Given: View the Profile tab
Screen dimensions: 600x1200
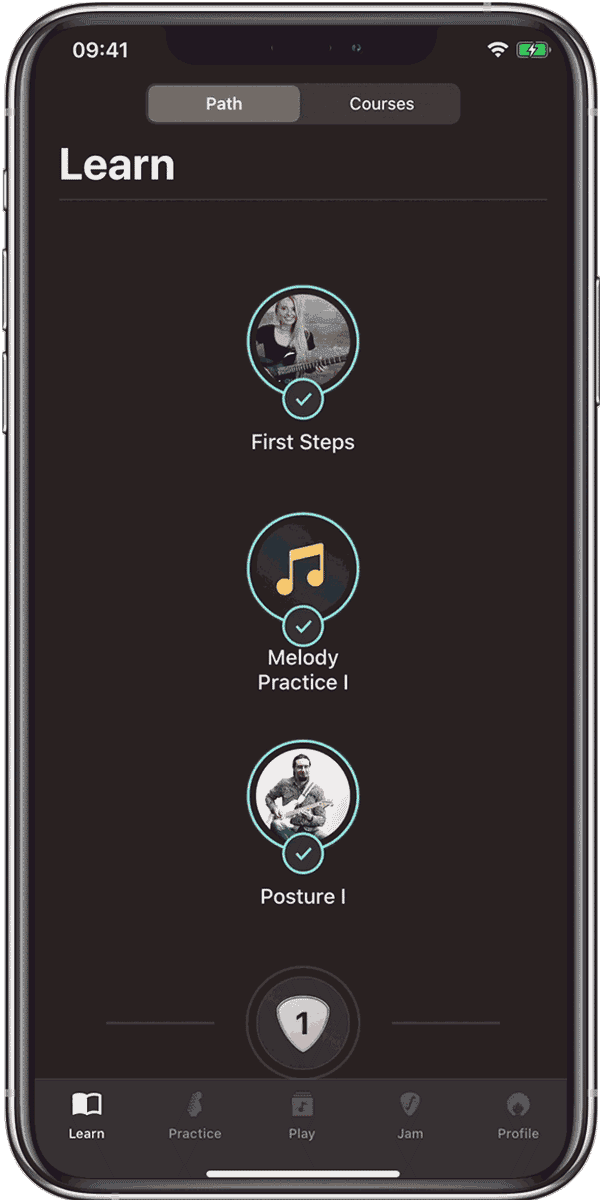Looking at the screenshot, I should click(518, 1115).
